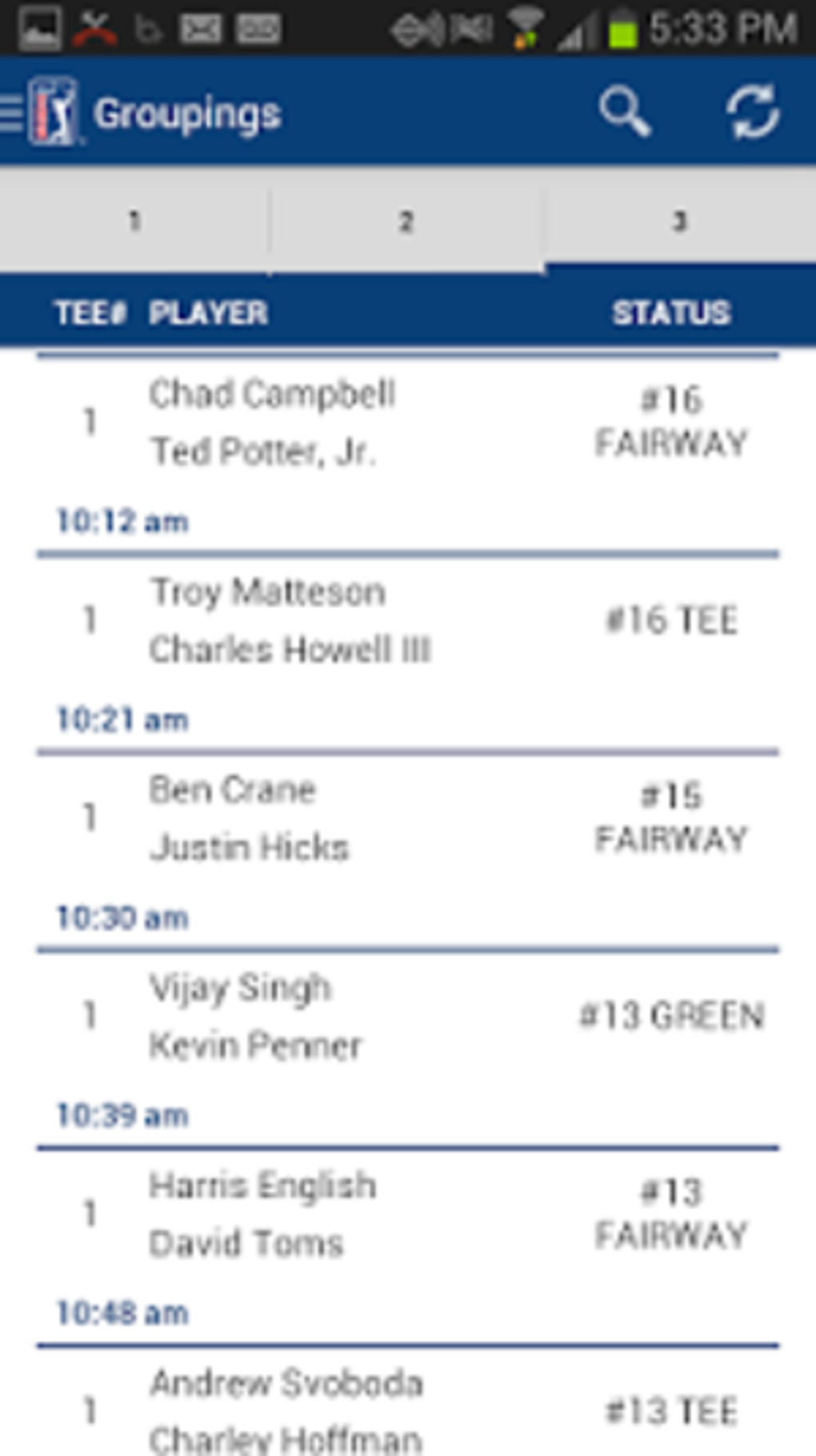Tap the STATUS column header
This screenshot has height=1456, width=816.
point(672,312)
